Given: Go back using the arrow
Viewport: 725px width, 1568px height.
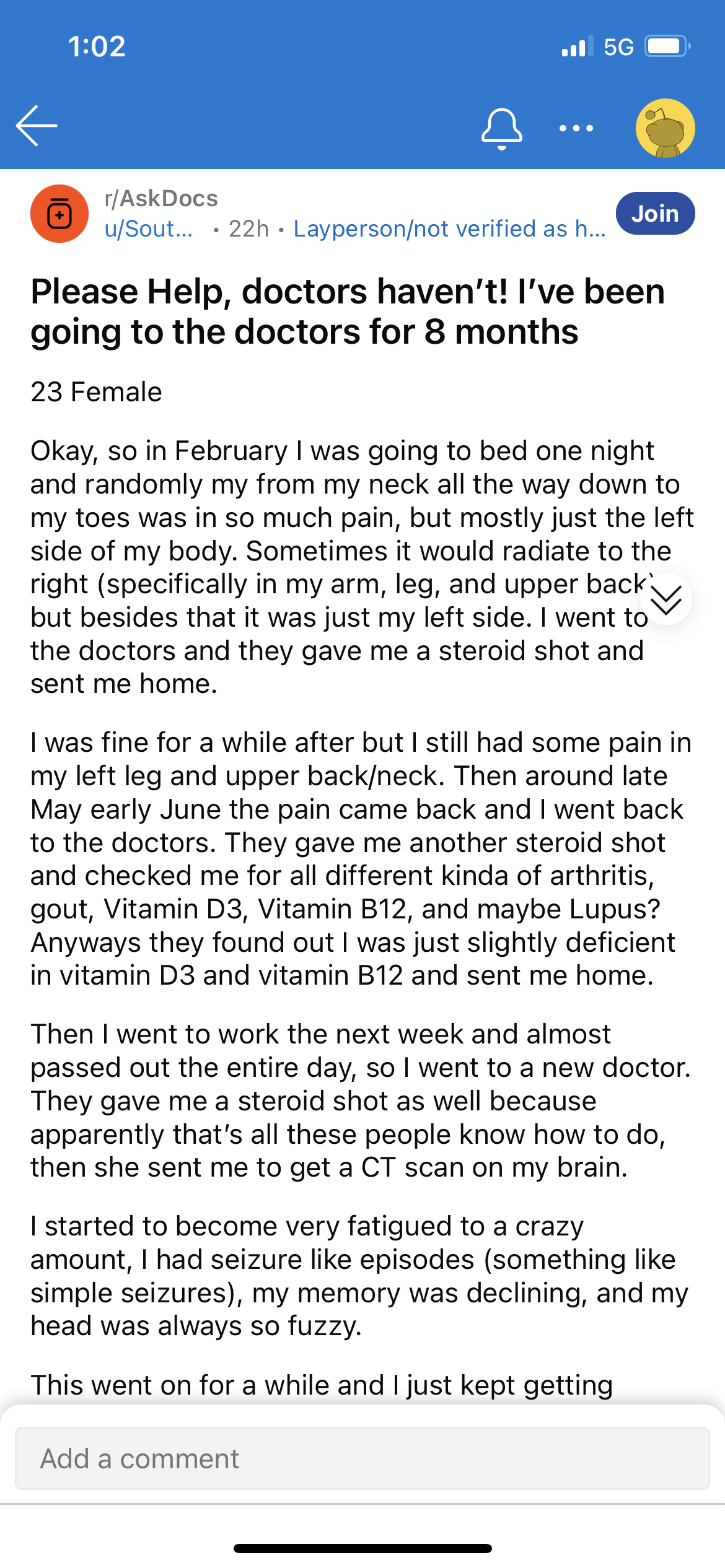Looking at the screenshot, I should pyautogui.click(x=37, y=126).
